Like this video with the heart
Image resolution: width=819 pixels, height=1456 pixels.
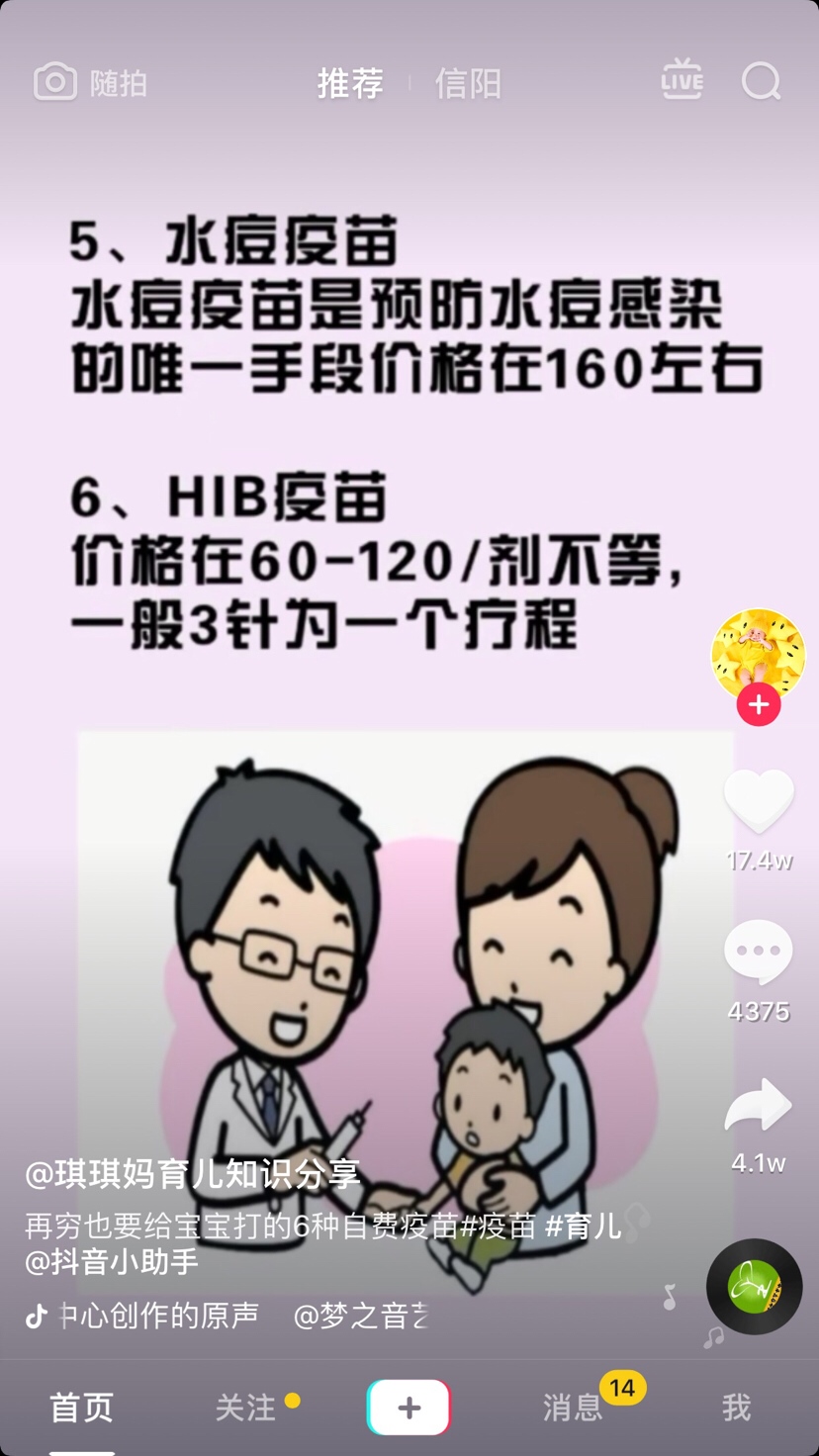[759, 801]
